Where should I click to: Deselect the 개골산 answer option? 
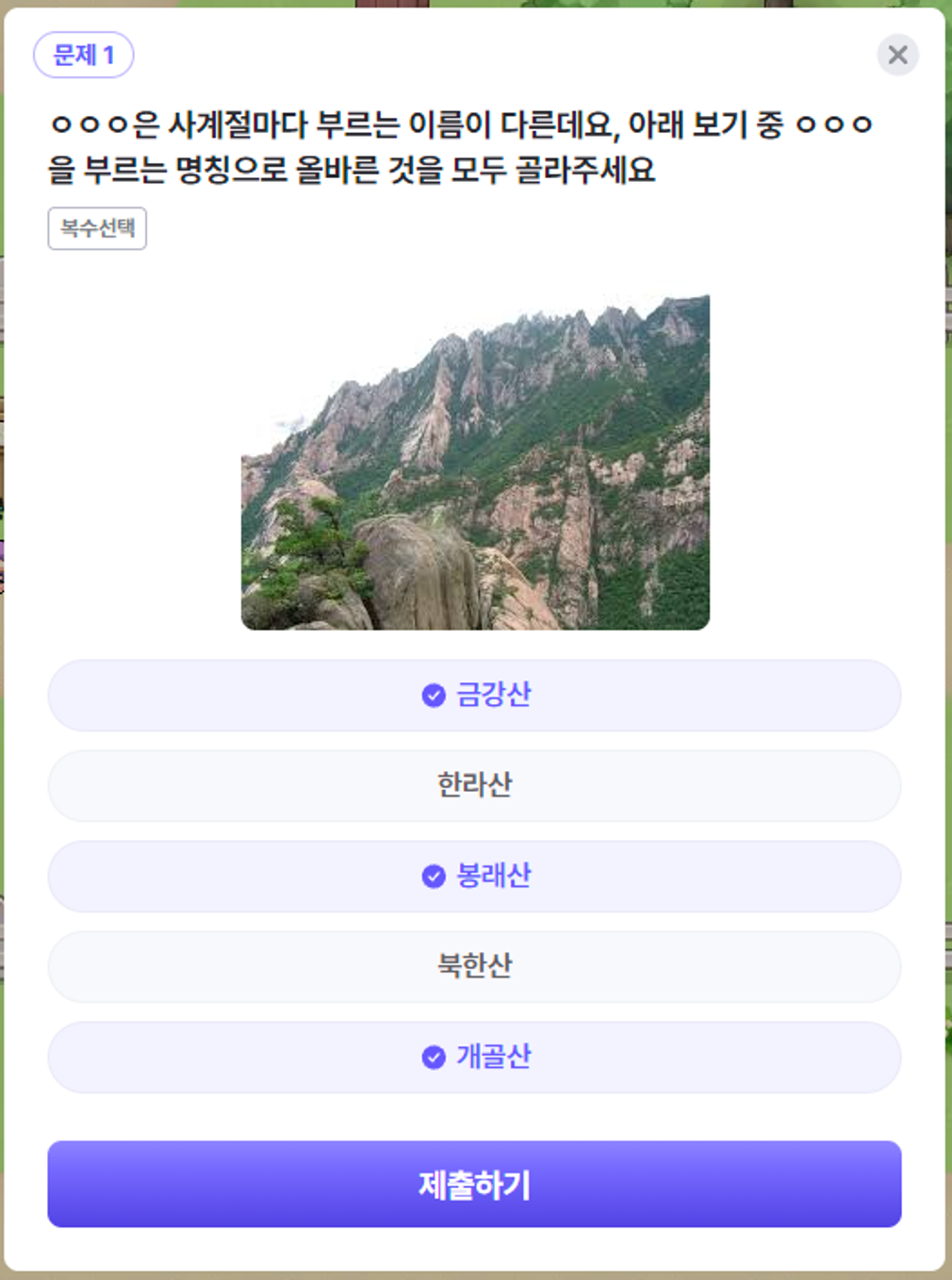(474, 1057)
